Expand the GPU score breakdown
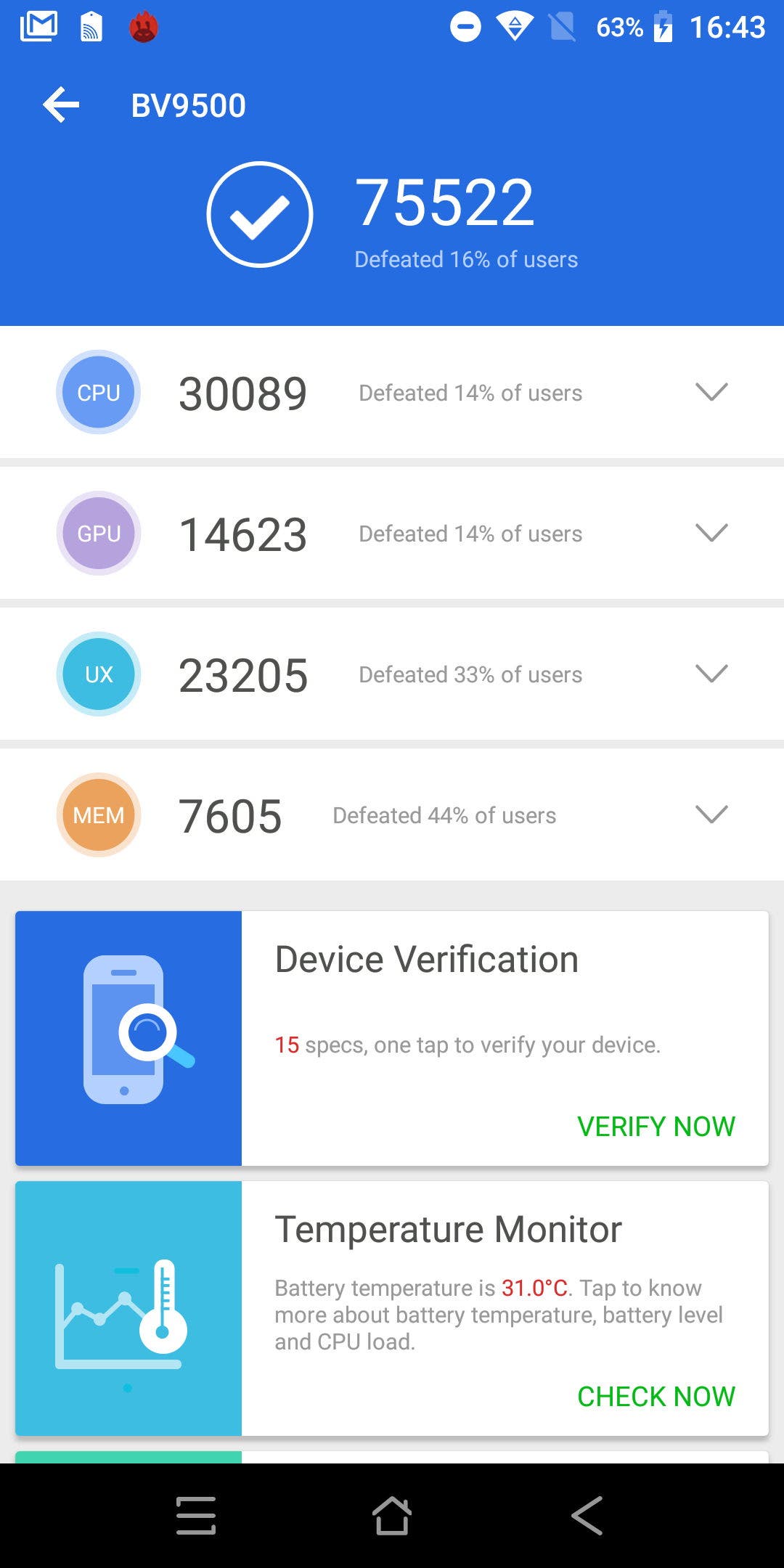Screen dimensions: 784x1568 tap(711, 533)
